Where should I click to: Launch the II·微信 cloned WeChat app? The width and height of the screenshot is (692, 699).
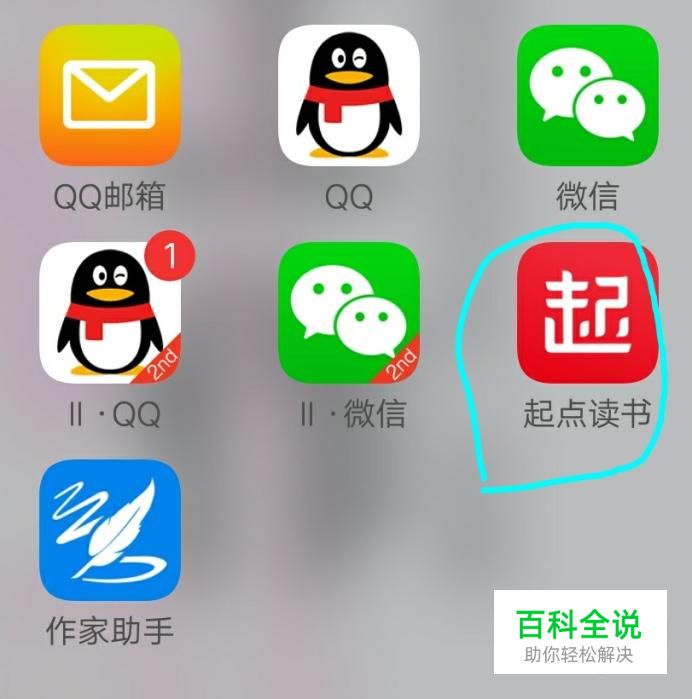[x=349, y=313]
